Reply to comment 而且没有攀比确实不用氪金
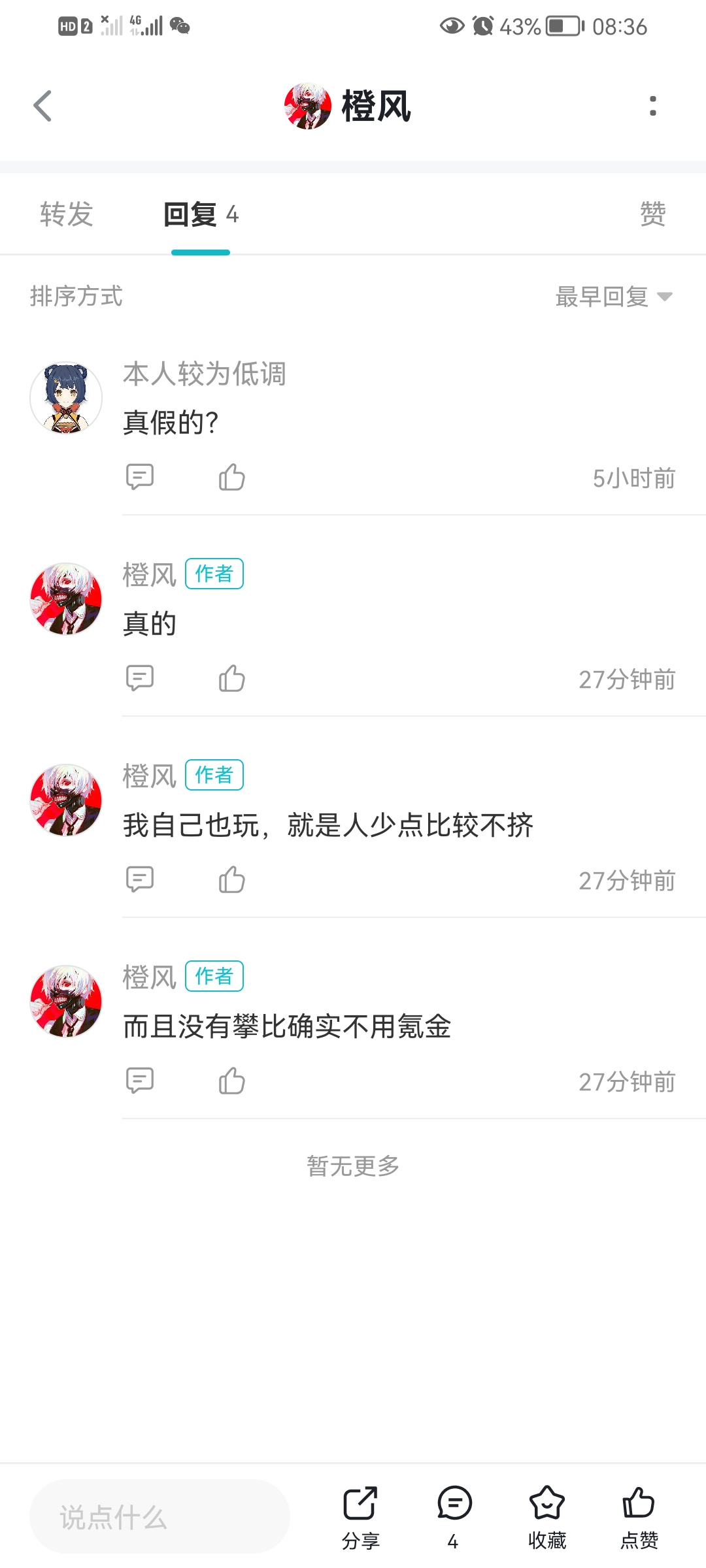The height and width of the screenshot is (1568, 706). [140, 1081]
